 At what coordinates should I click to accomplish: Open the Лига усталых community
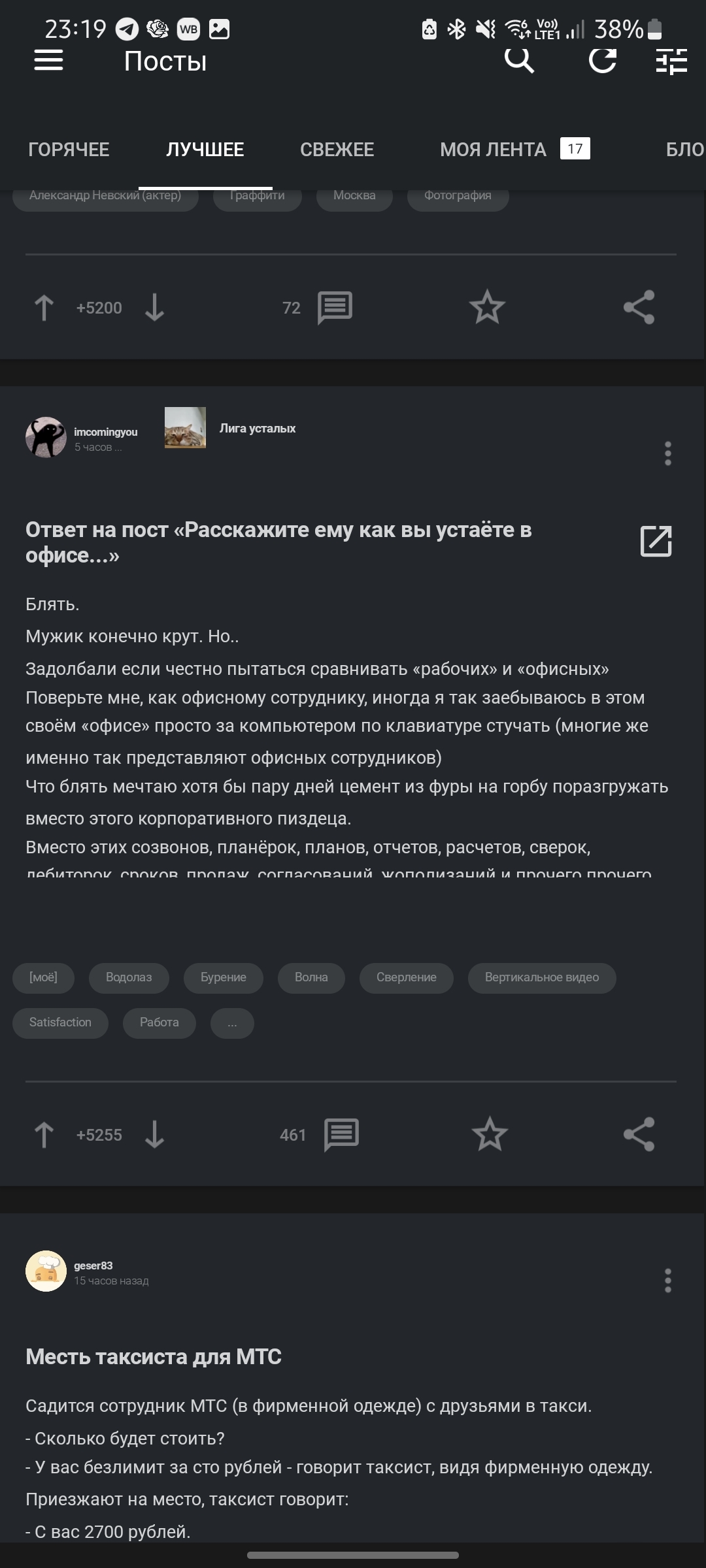click(x=257, y=429)
